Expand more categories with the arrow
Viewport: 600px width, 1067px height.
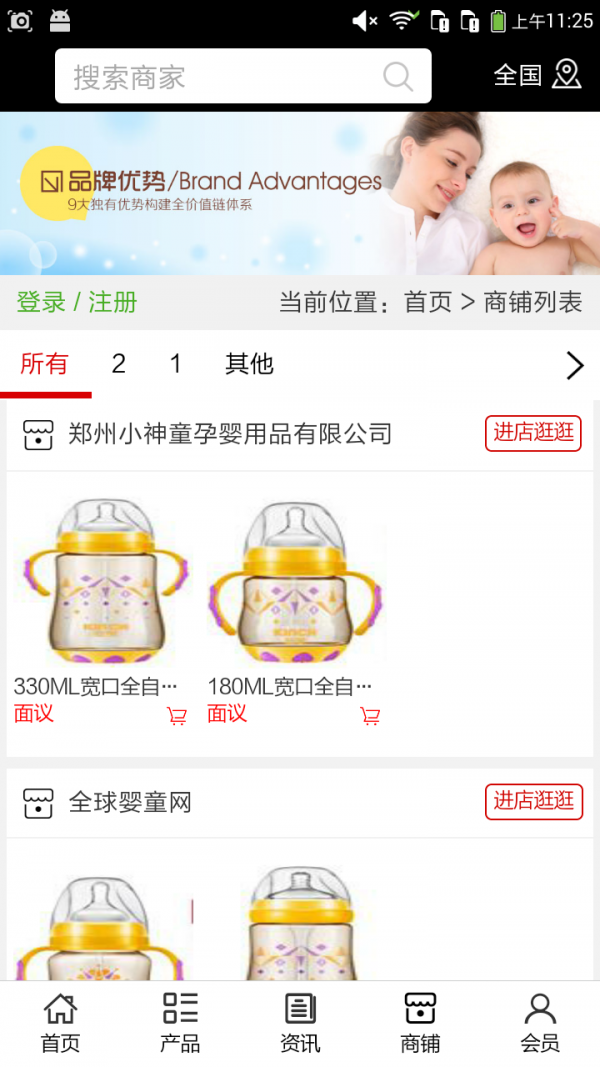pos(574,365)
